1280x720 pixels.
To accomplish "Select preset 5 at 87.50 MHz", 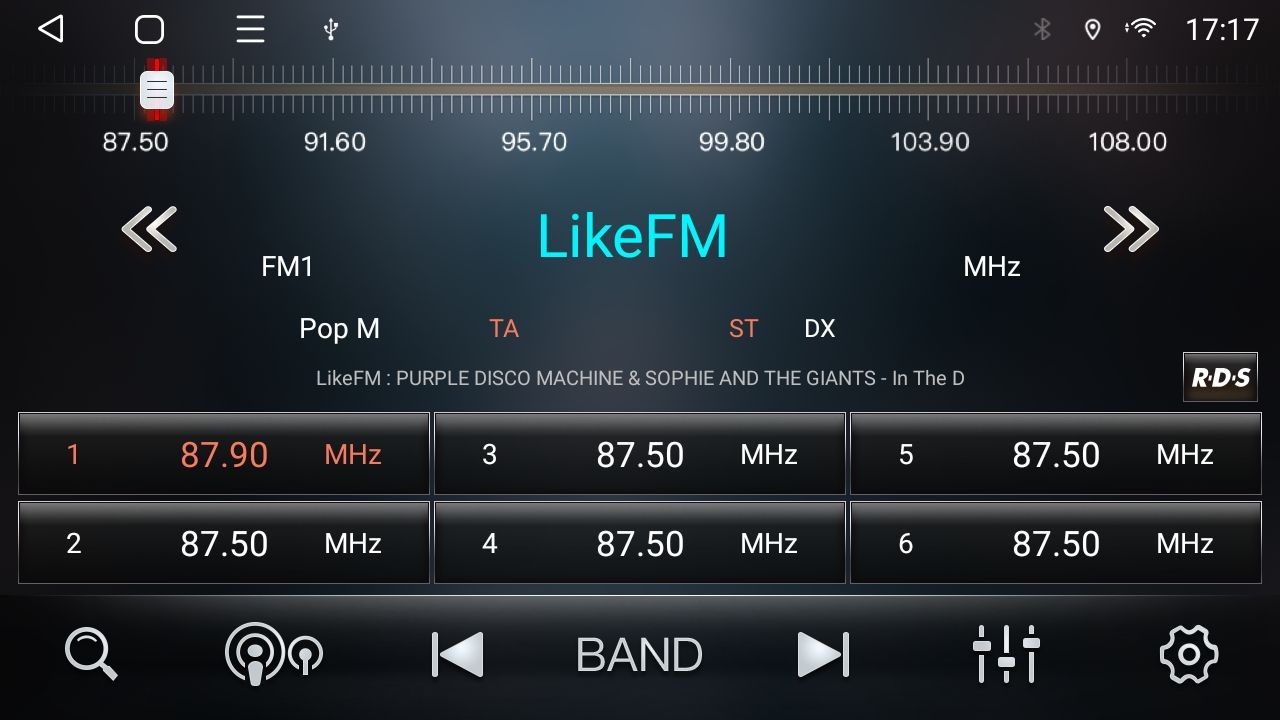I will pos(1056,454).
